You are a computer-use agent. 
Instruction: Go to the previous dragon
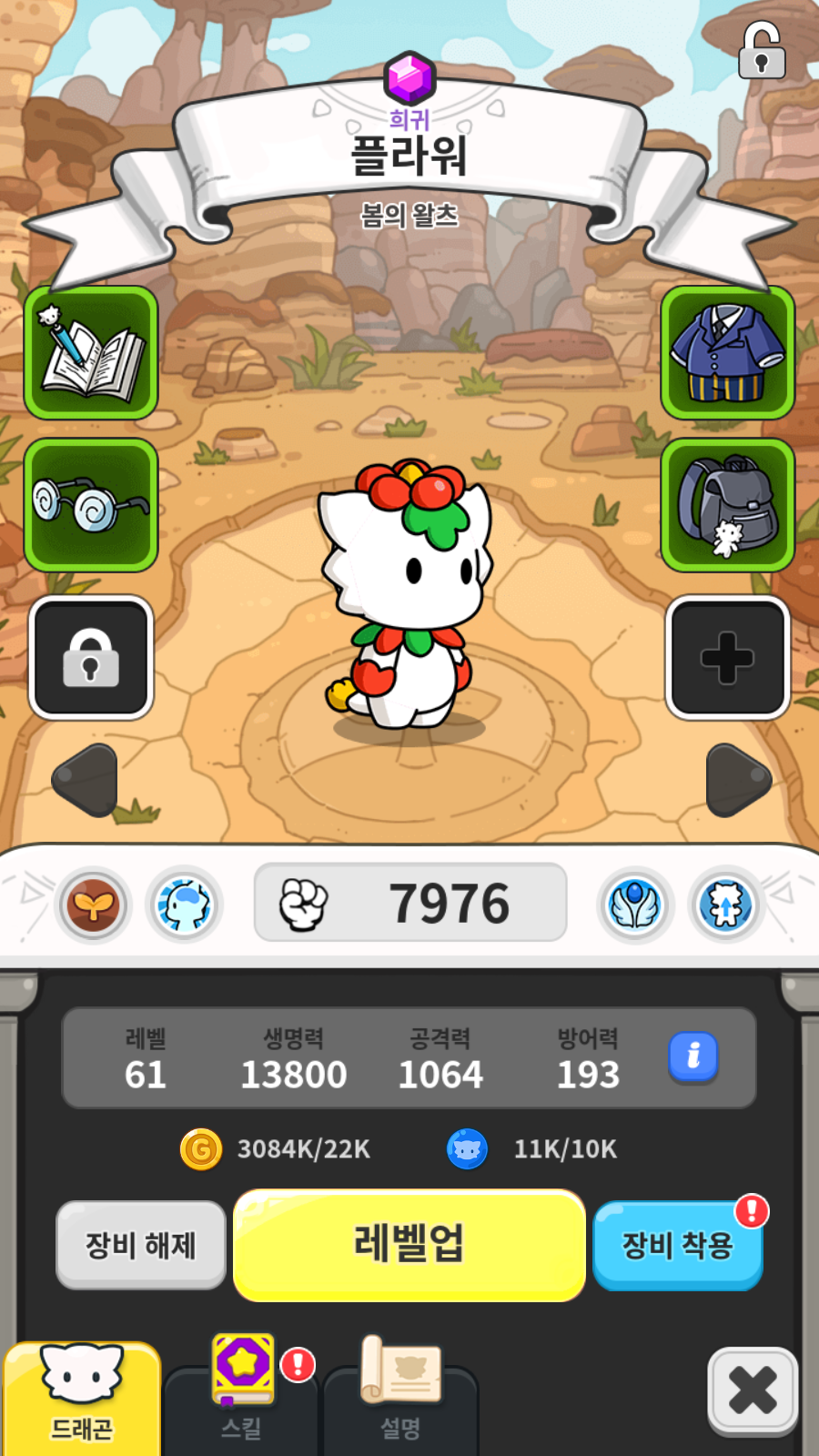(x=87, y=780)
